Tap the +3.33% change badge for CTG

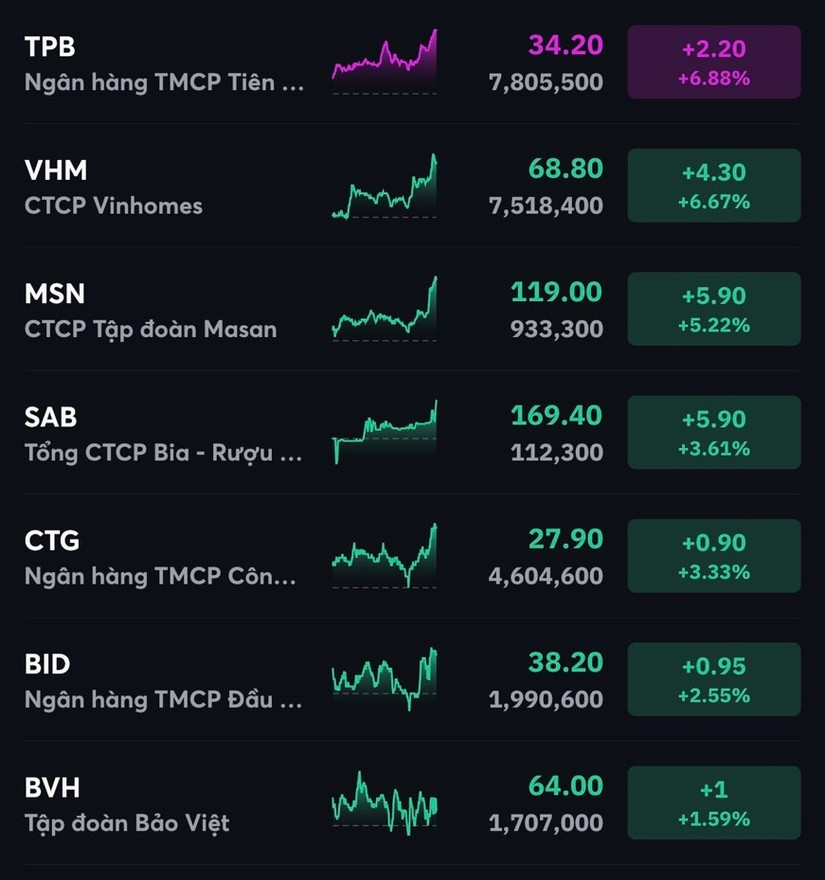(x=714, y=556)
